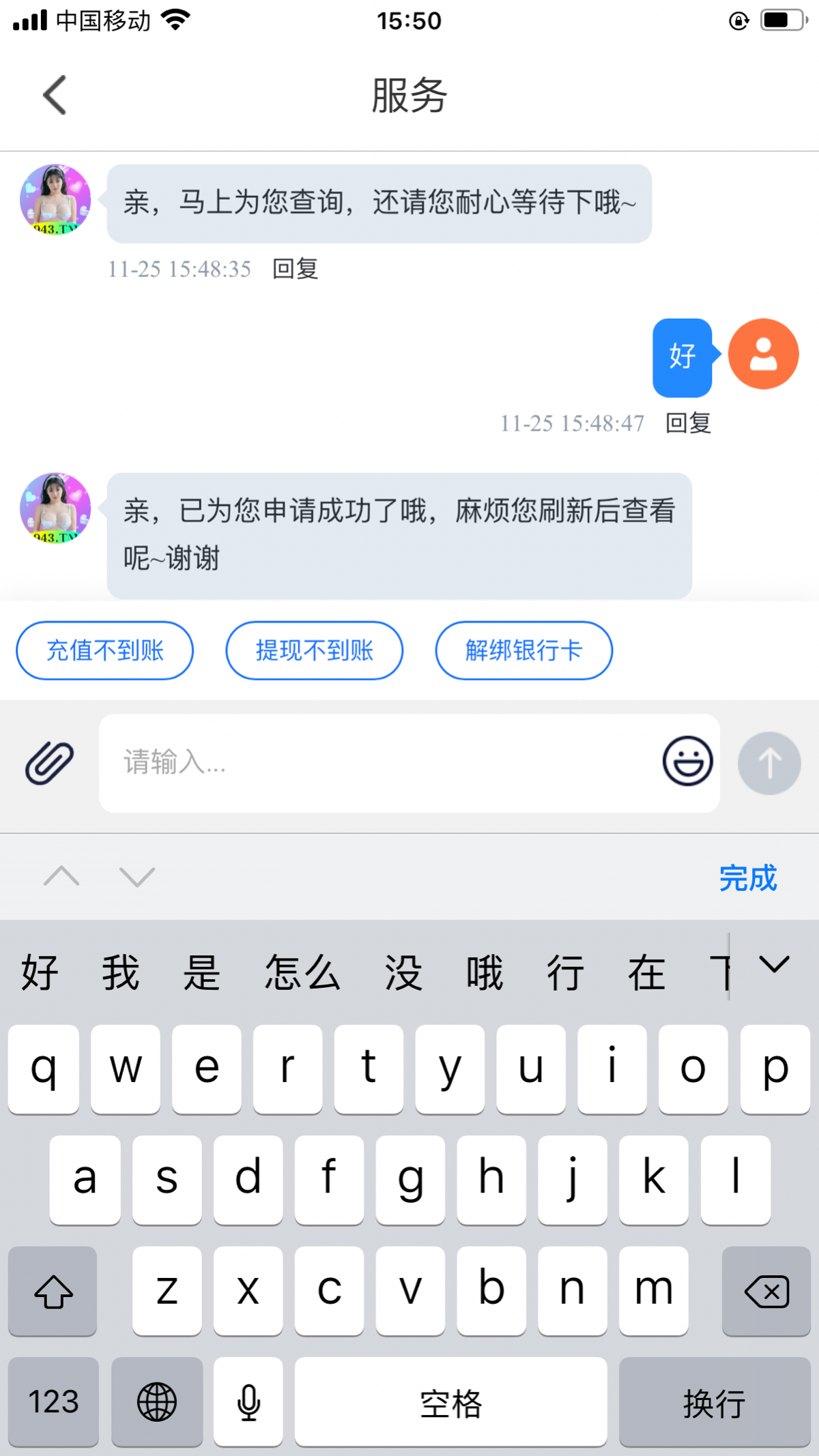The height and width of the screenshot is (1456, 819).
Task: Switch keyboard to 123 numbers
Action: pyautogui.click(x=53, y=1402)
